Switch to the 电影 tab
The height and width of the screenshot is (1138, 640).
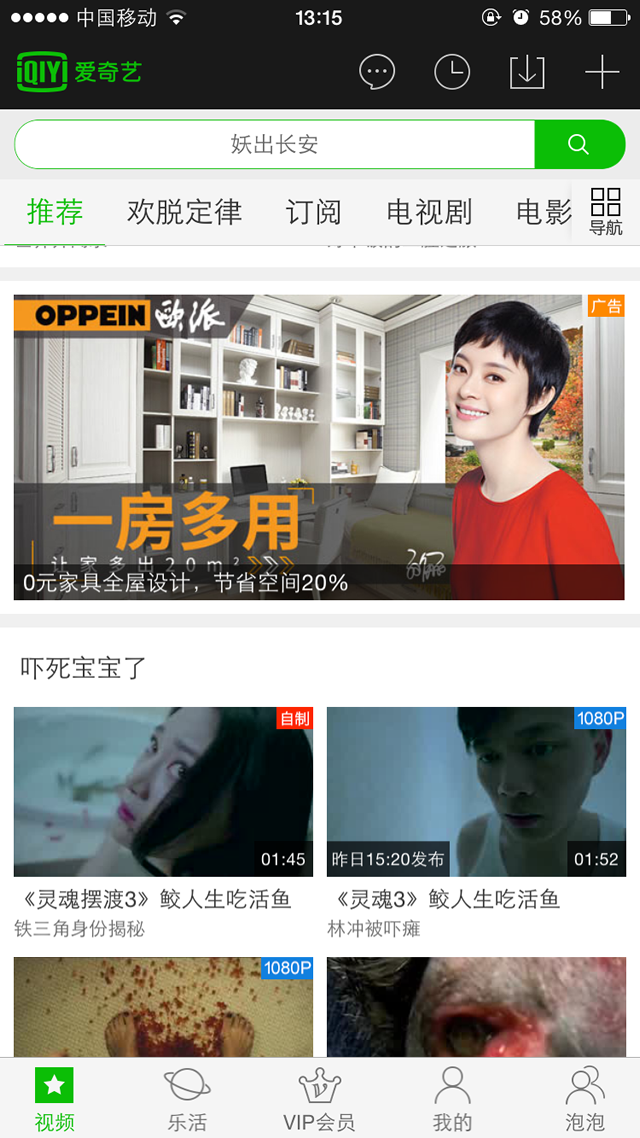[x=543, y=212]
